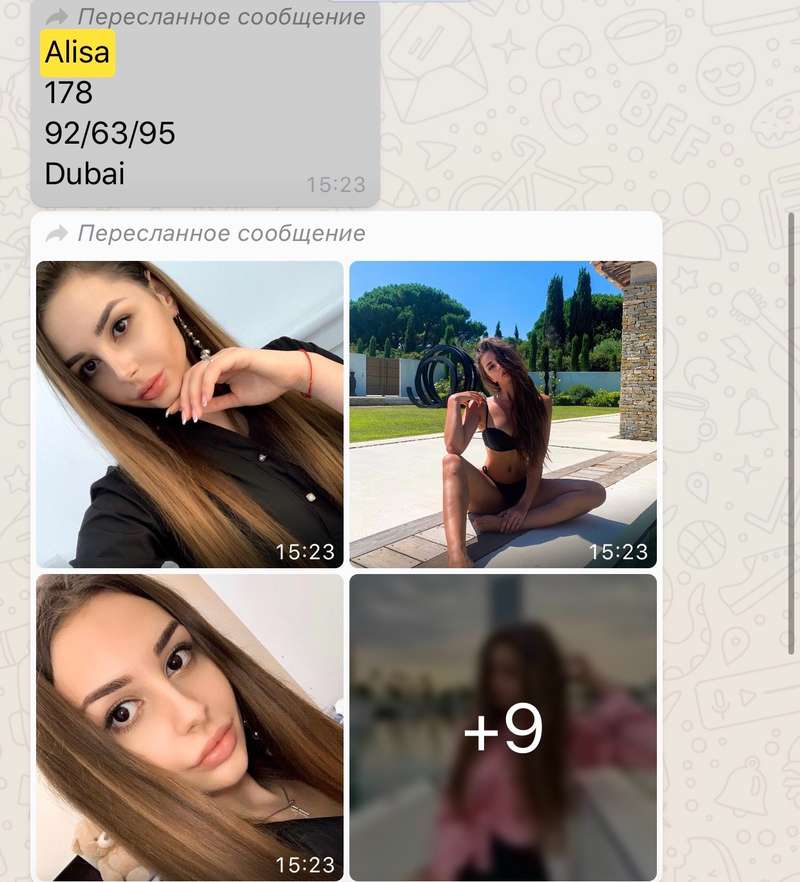Viewport: 800px width, 882px height.
Task: Open the blurred +9 photos tile
Action: (x=503, y=728)
